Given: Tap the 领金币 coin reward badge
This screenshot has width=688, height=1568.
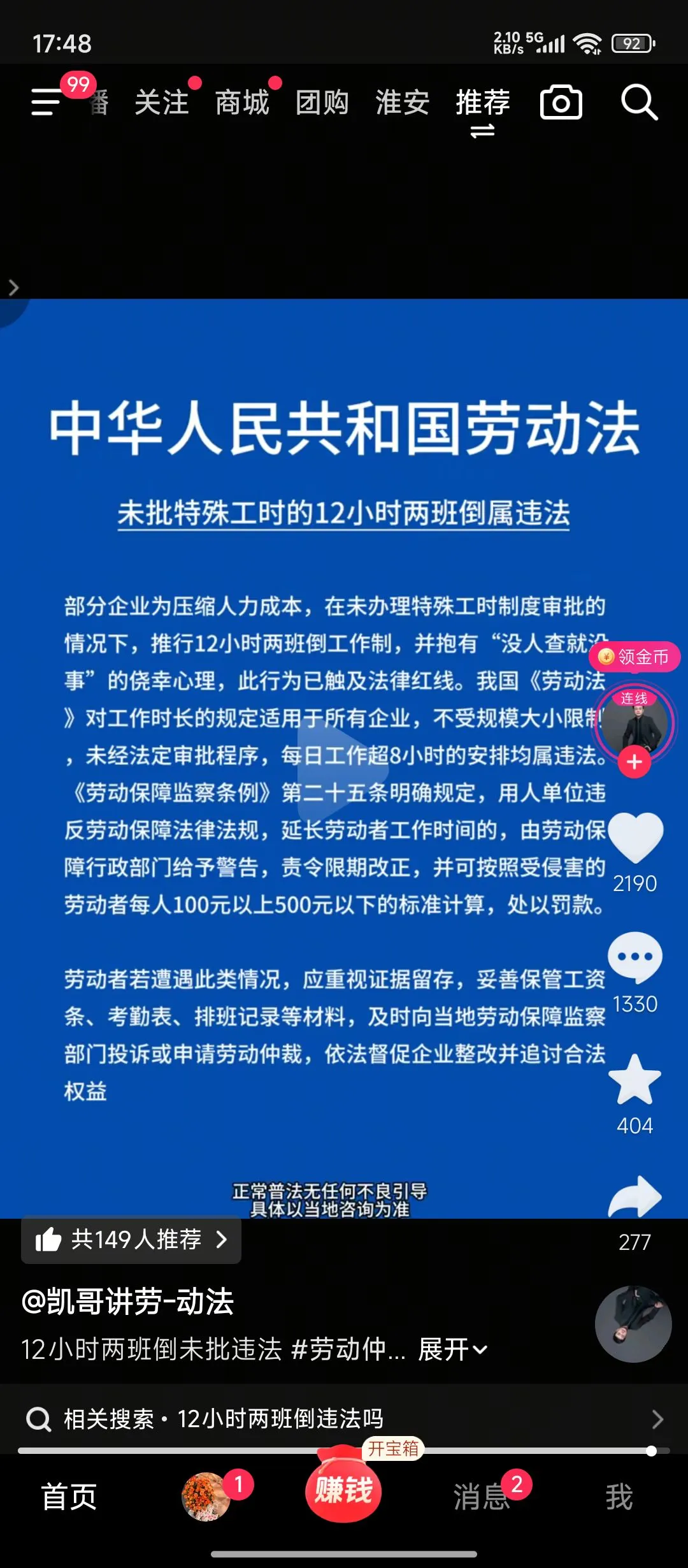Looking at the screenshot, I should [x=634, y=657].
